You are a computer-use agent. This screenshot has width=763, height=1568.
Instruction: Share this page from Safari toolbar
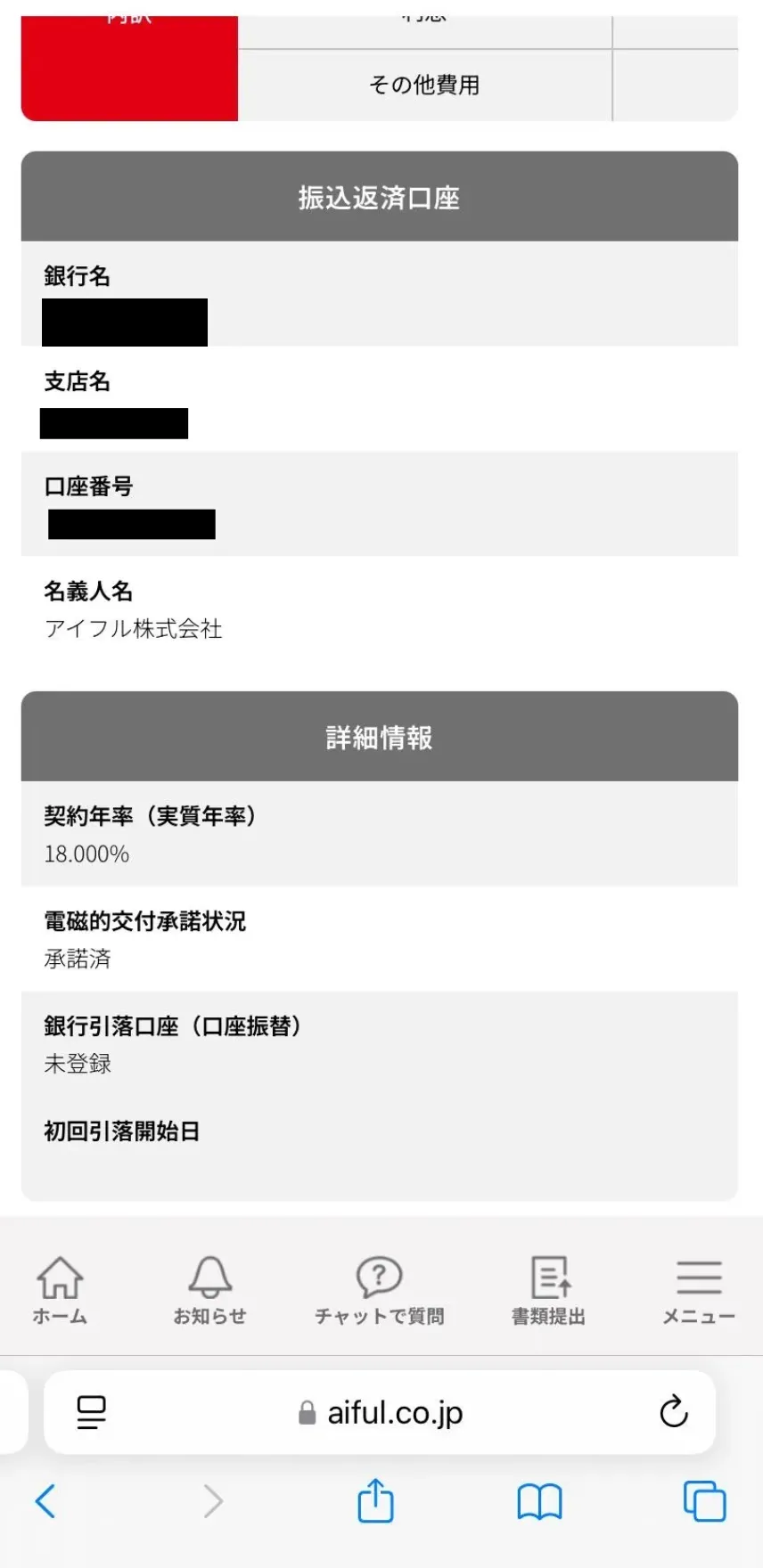point(375,1501)
